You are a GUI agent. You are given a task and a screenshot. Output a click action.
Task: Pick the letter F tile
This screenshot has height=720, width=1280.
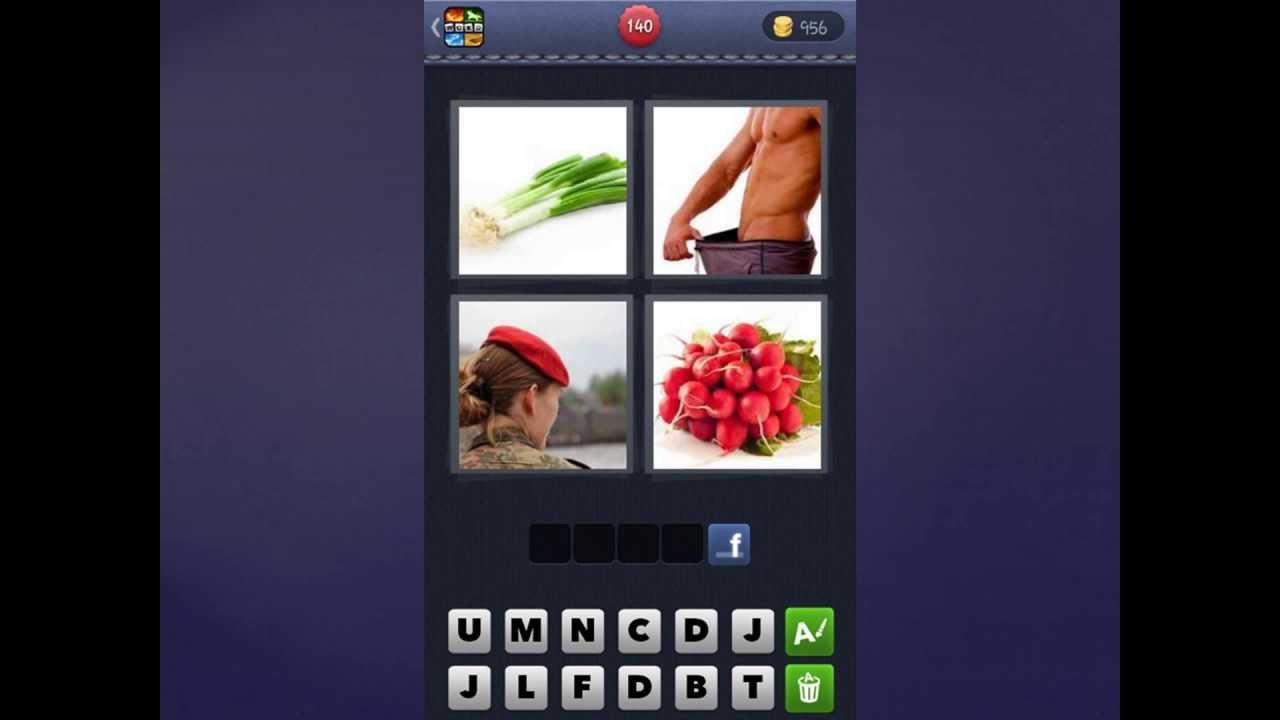pyautogui.click(x=582, y=688)
